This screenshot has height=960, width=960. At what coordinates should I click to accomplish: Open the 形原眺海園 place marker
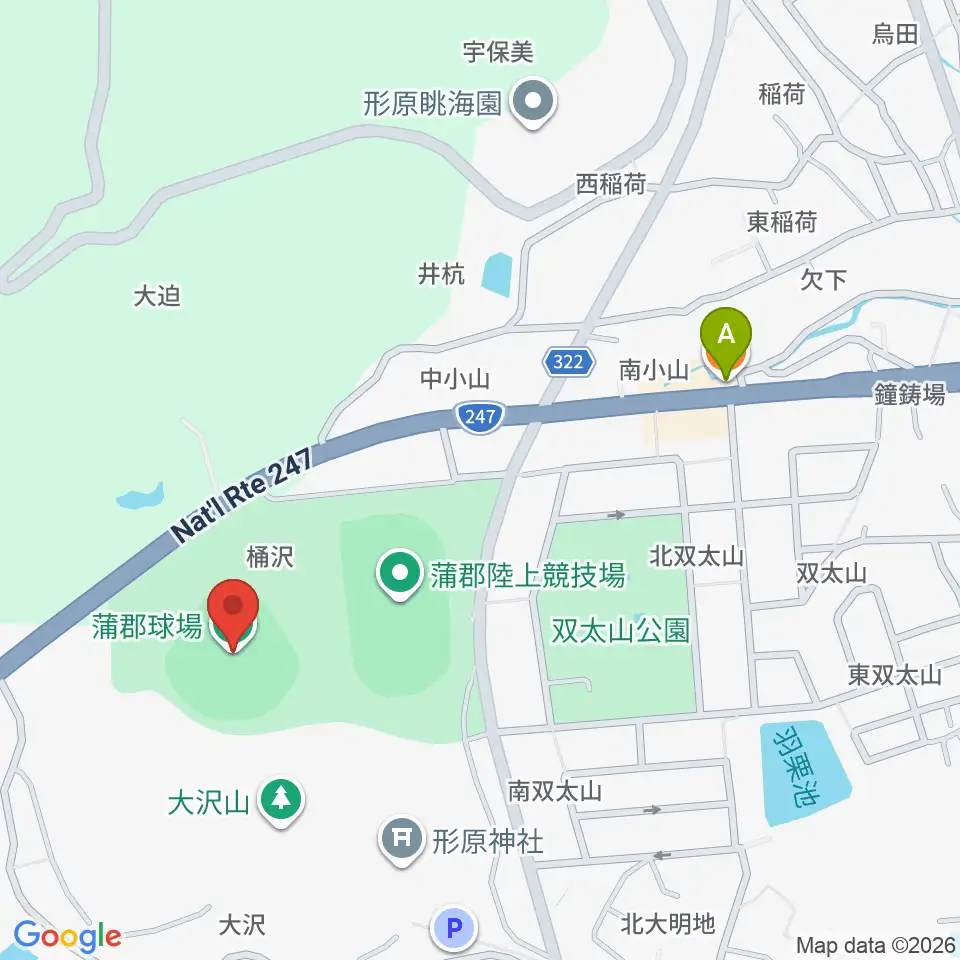pos(533,102)
